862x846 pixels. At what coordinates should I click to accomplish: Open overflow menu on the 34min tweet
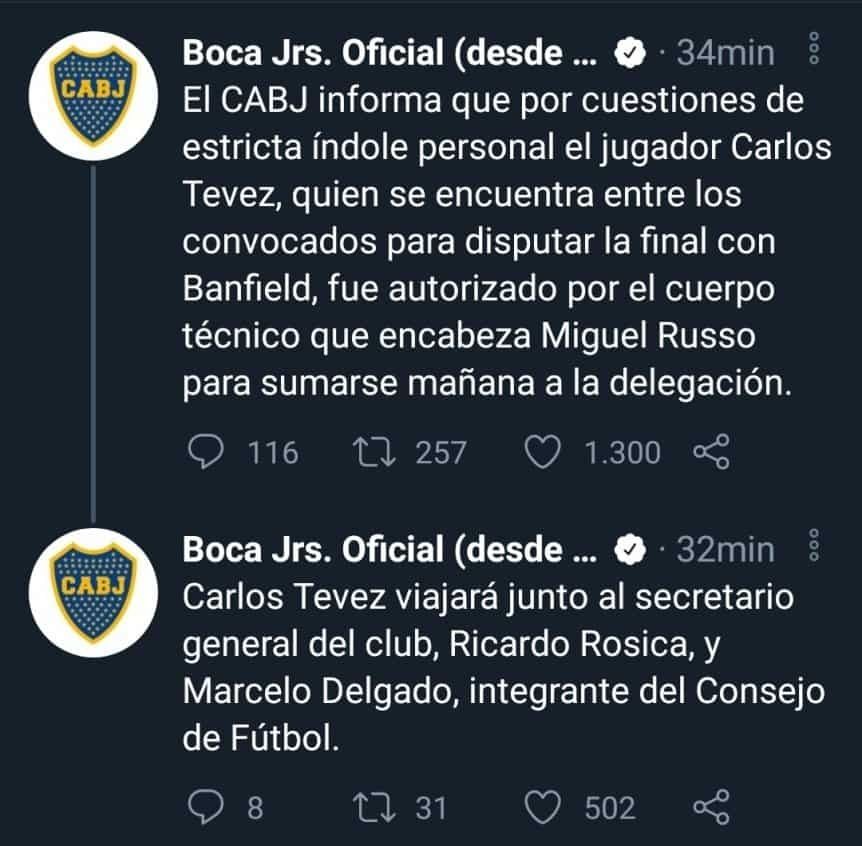click(813, 50)
